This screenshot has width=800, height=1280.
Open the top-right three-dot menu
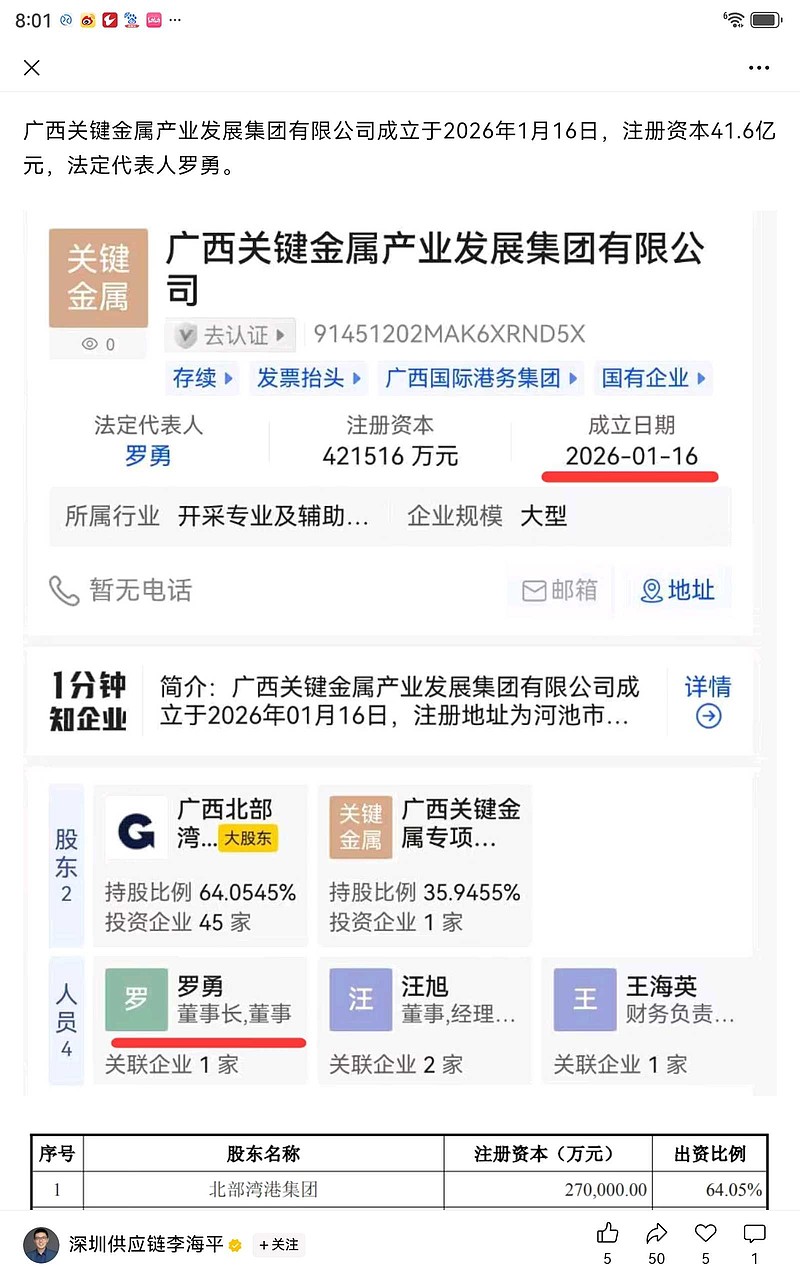[x=759, y=67]
